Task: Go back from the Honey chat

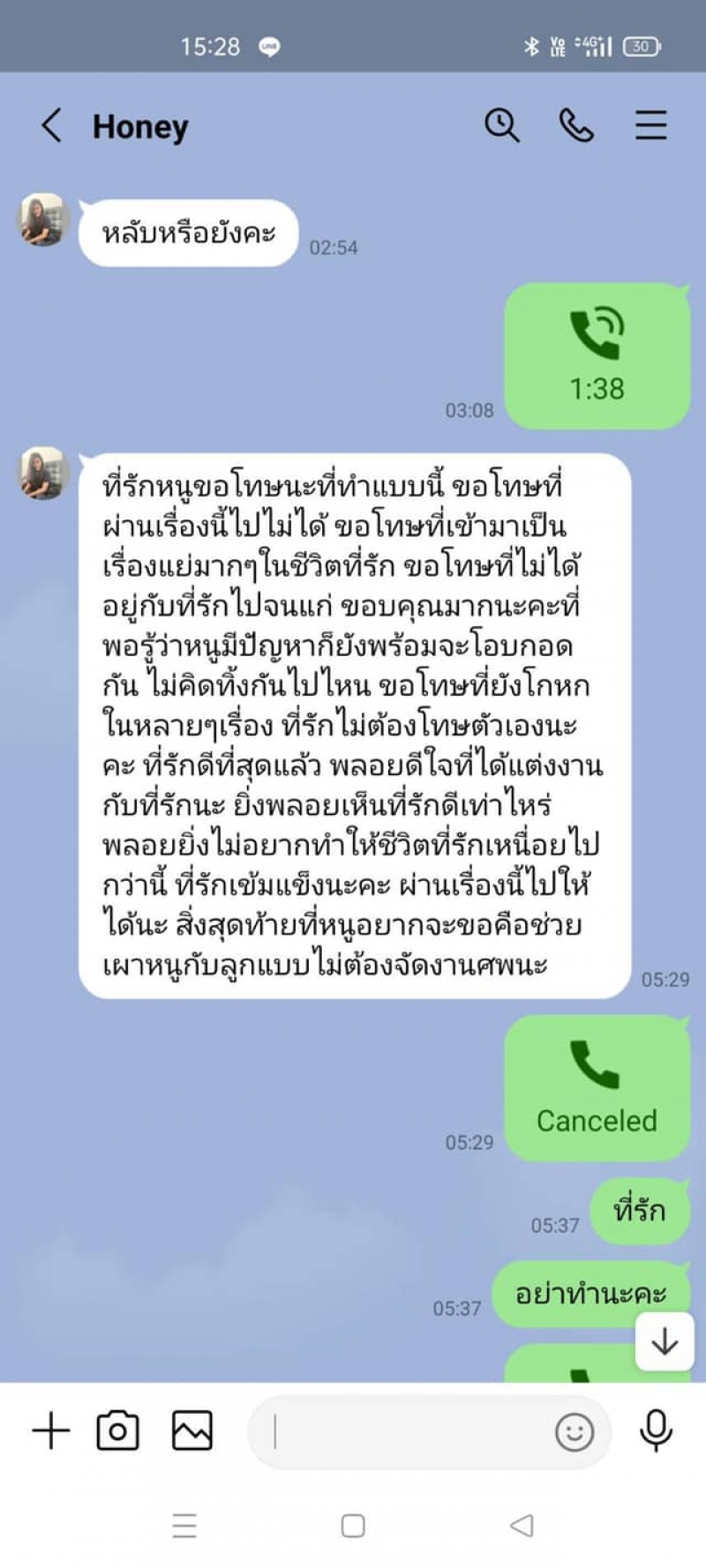Action: point(52,125)
